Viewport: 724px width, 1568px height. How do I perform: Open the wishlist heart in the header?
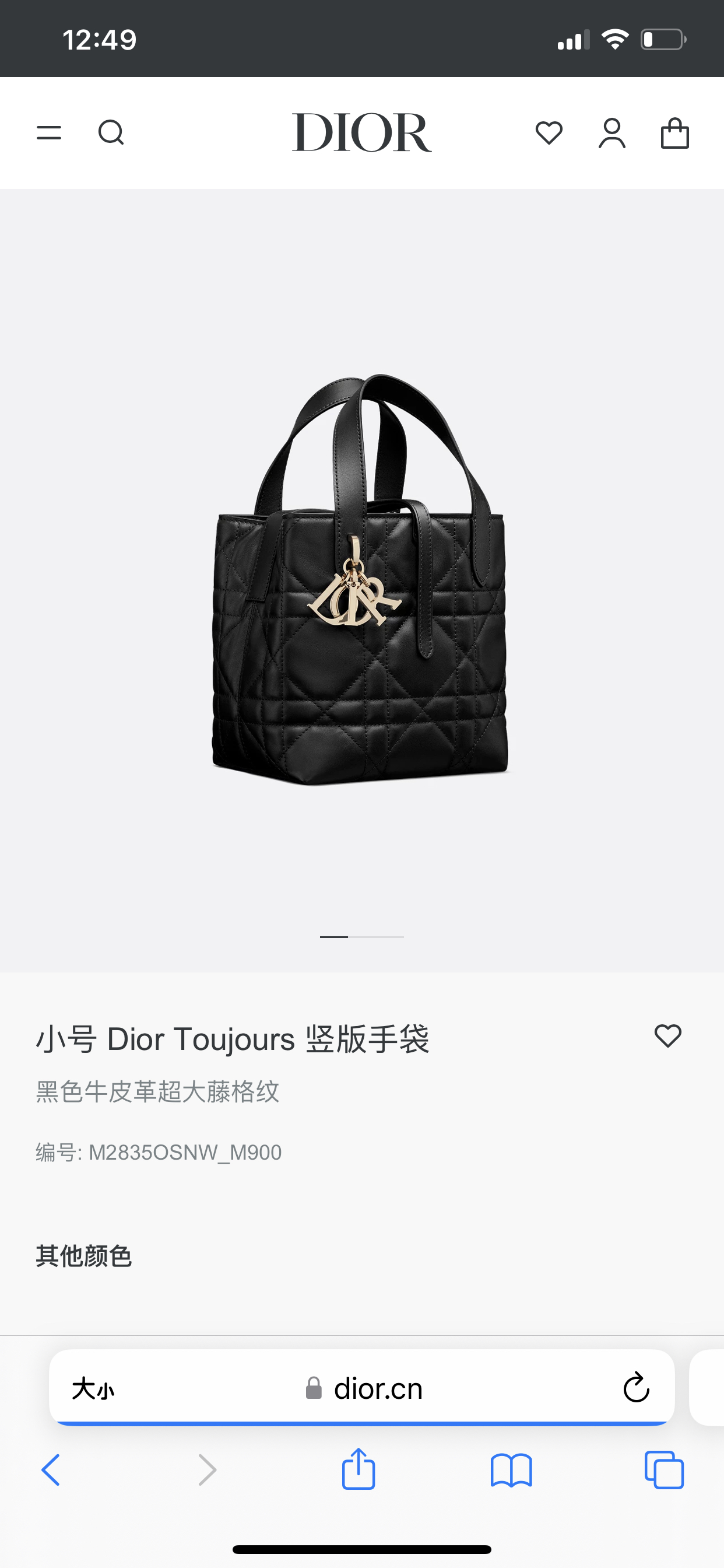[549, 132]
